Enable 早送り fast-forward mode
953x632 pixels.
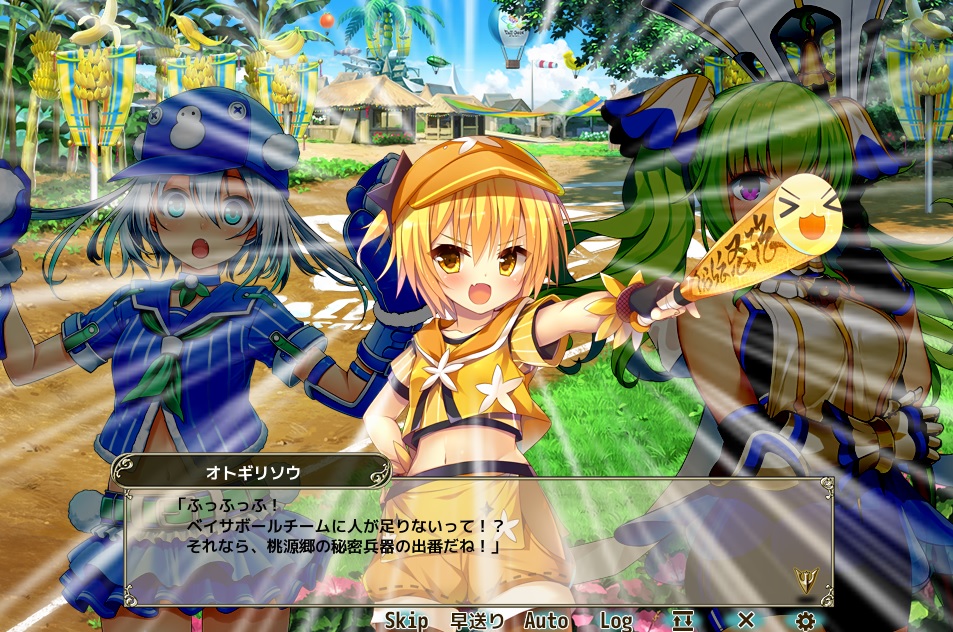pos(477,620)
